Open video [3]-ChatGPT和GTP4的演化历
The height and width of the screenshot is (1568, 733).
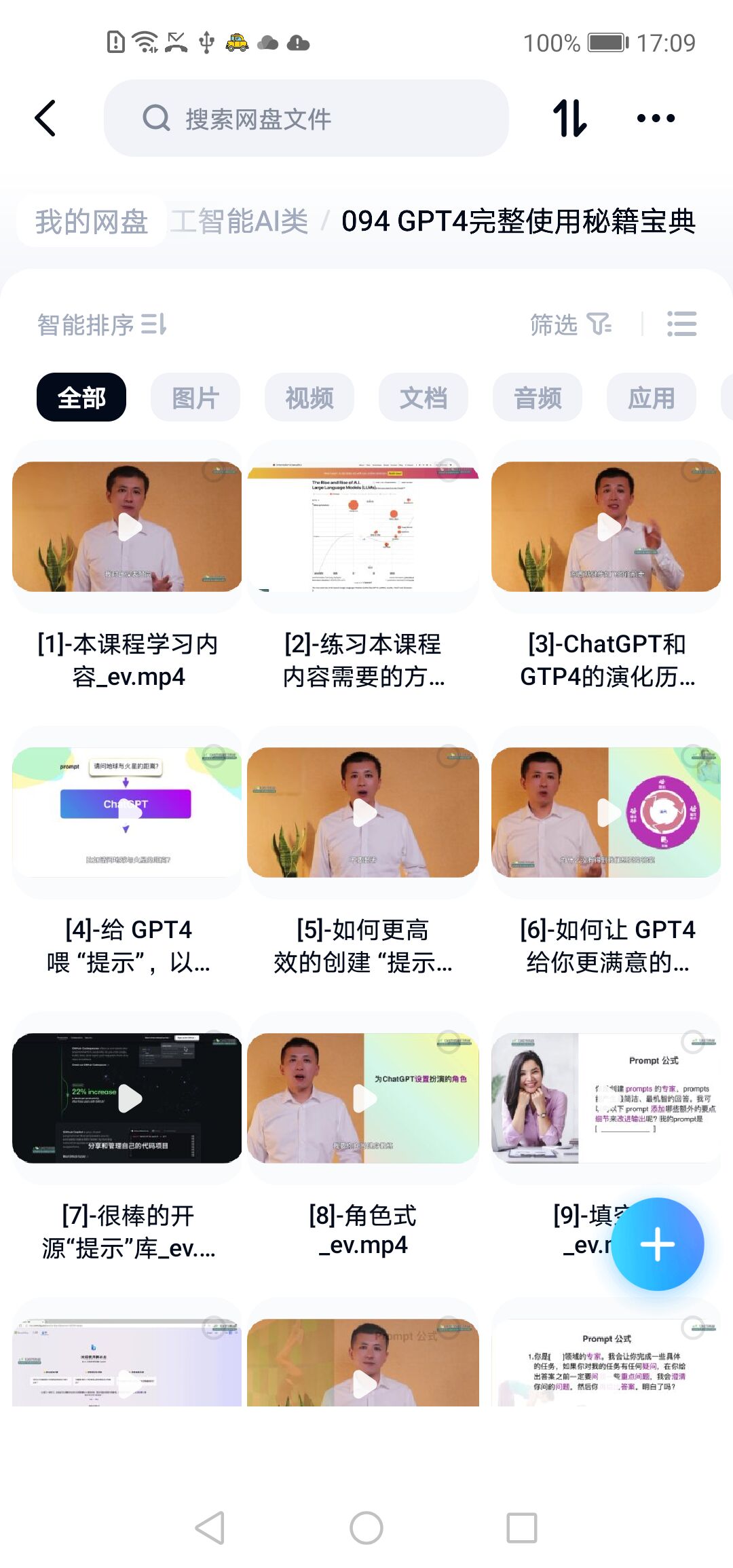606,527
